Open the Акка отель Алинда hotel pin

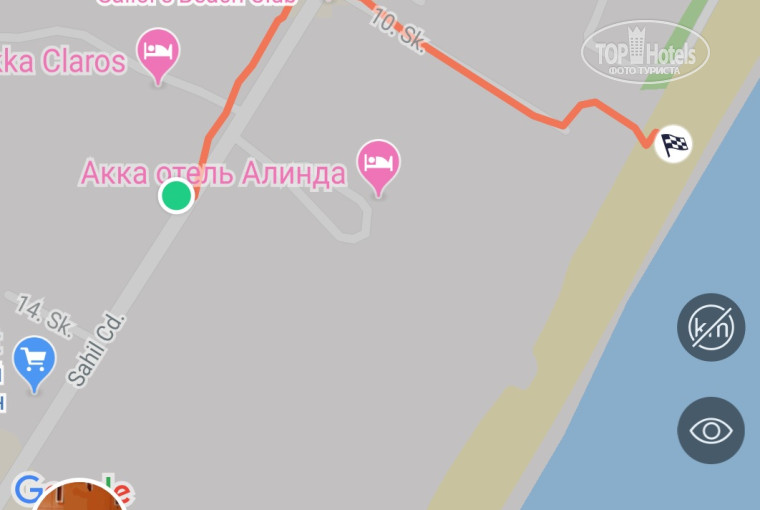(378, 164)
